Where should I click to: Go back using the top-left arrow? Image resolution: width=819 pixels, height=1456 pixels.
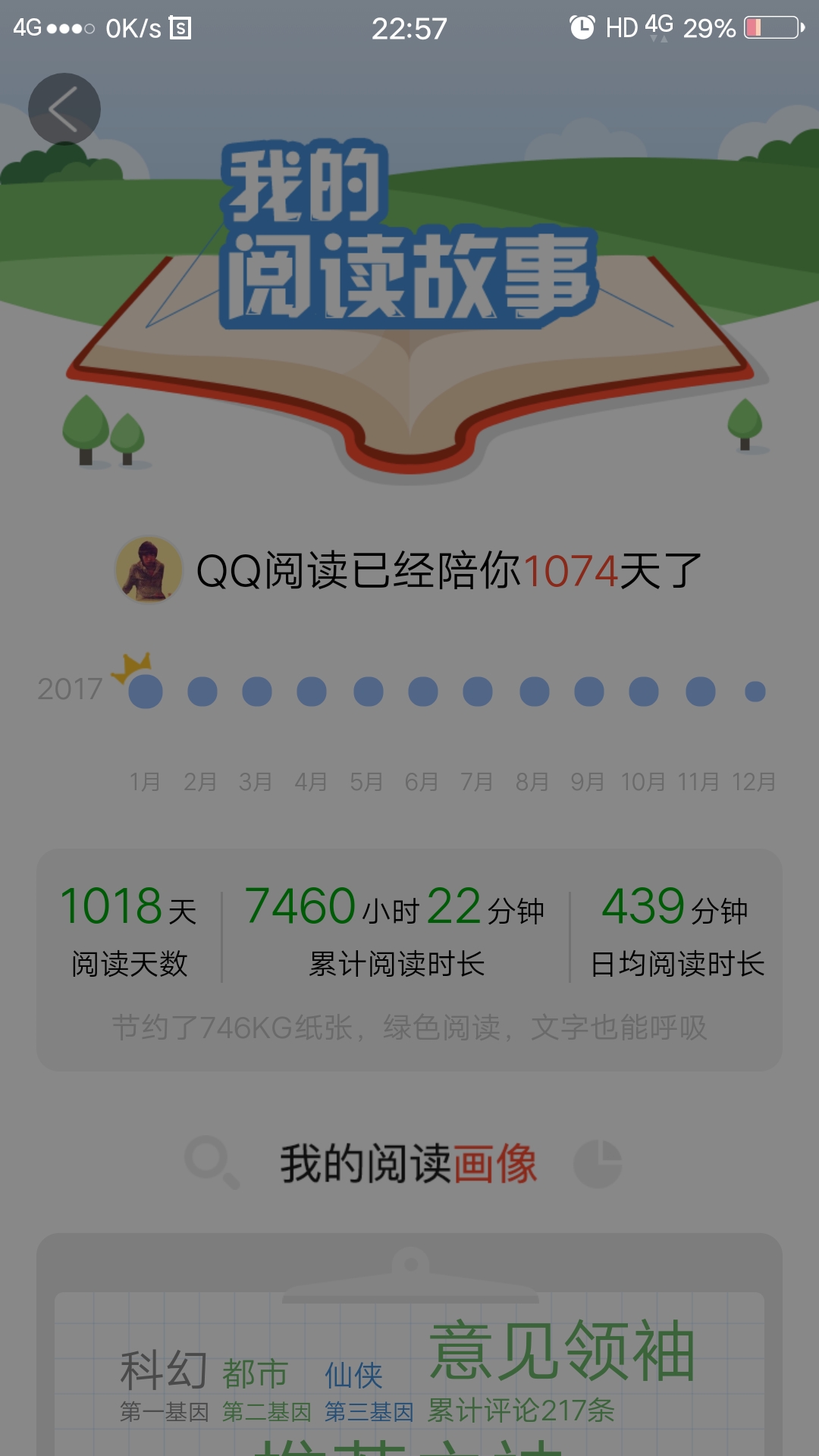pos(64,109)
